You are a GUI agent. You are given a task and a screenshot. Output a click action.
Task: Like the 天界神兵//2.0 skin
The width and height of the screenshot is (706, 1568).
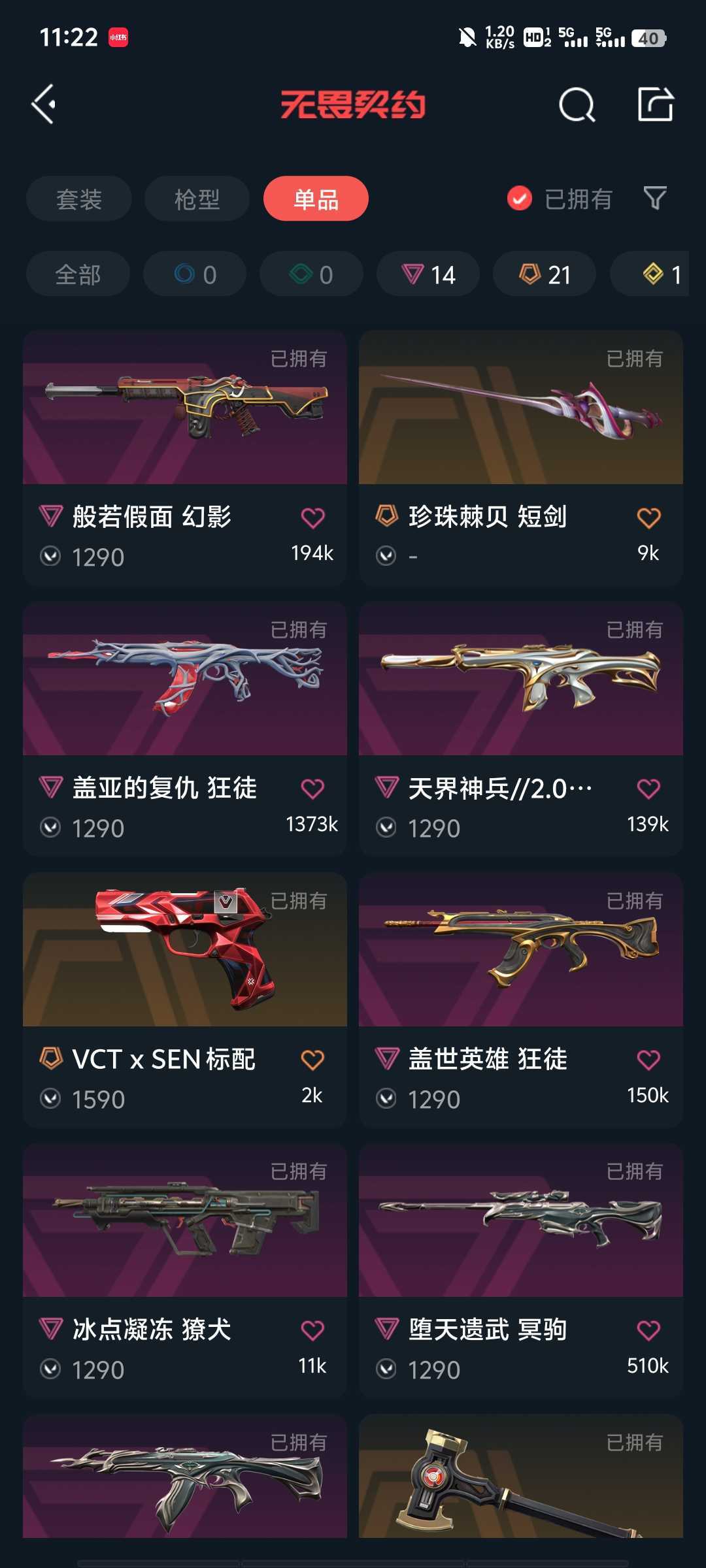(648, 789)
